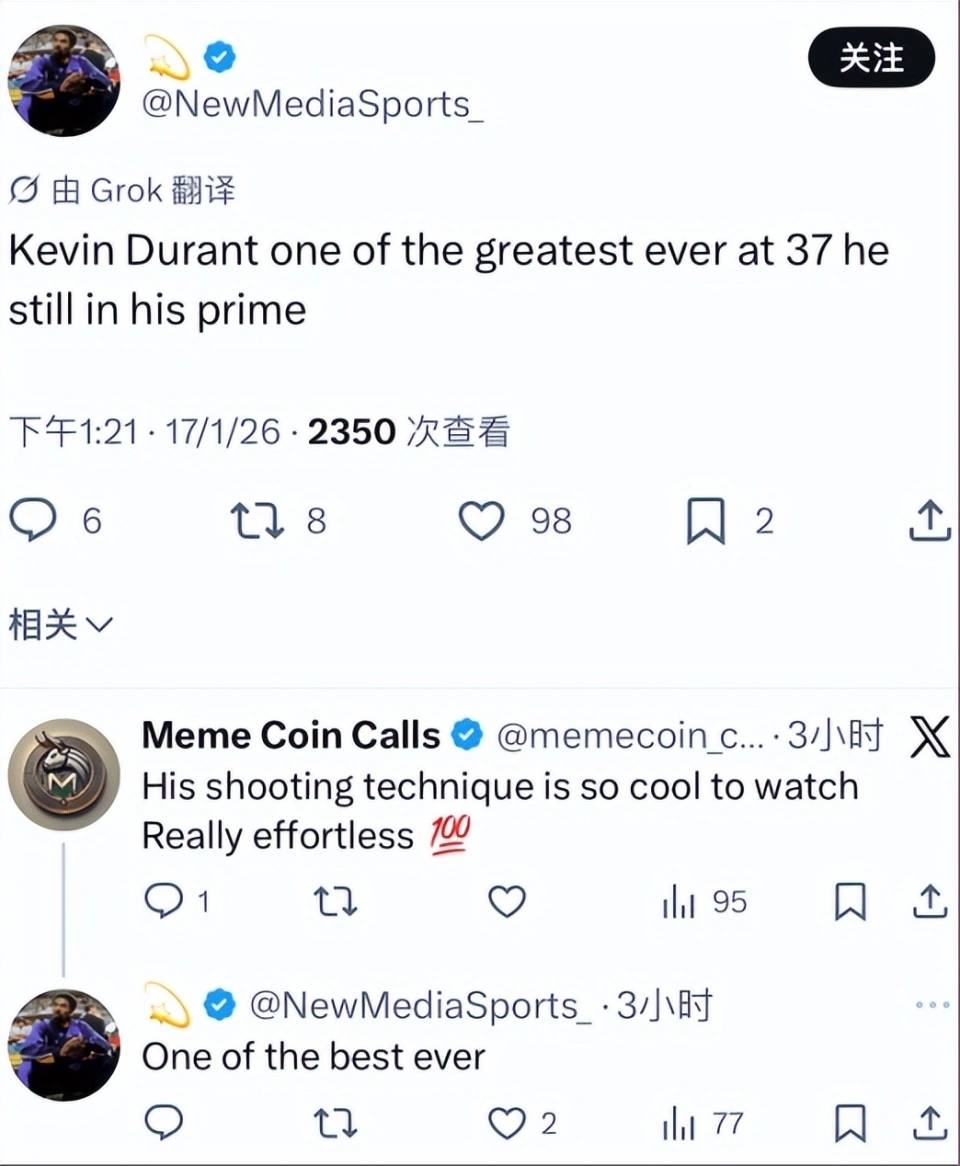This screenshot has height=1166, width=960.
Task: Like the Kevin Durant post
Action: click(x=481, y=521)
